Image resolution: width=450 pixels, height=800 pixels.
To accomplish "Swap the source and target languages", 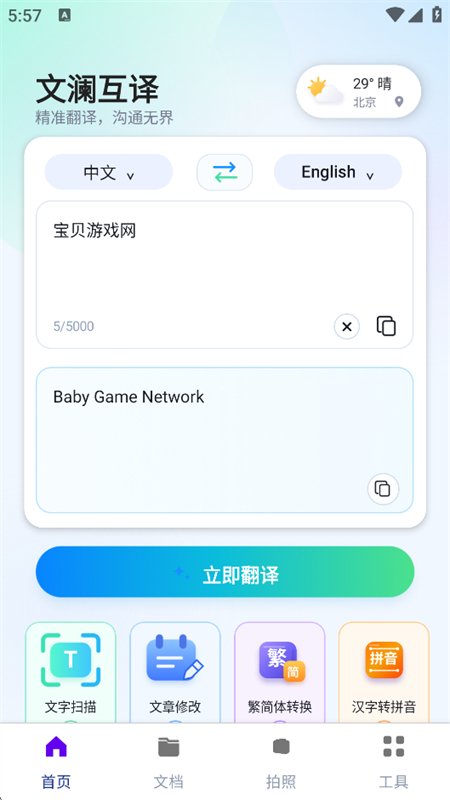I will click(x=224, y=172).
